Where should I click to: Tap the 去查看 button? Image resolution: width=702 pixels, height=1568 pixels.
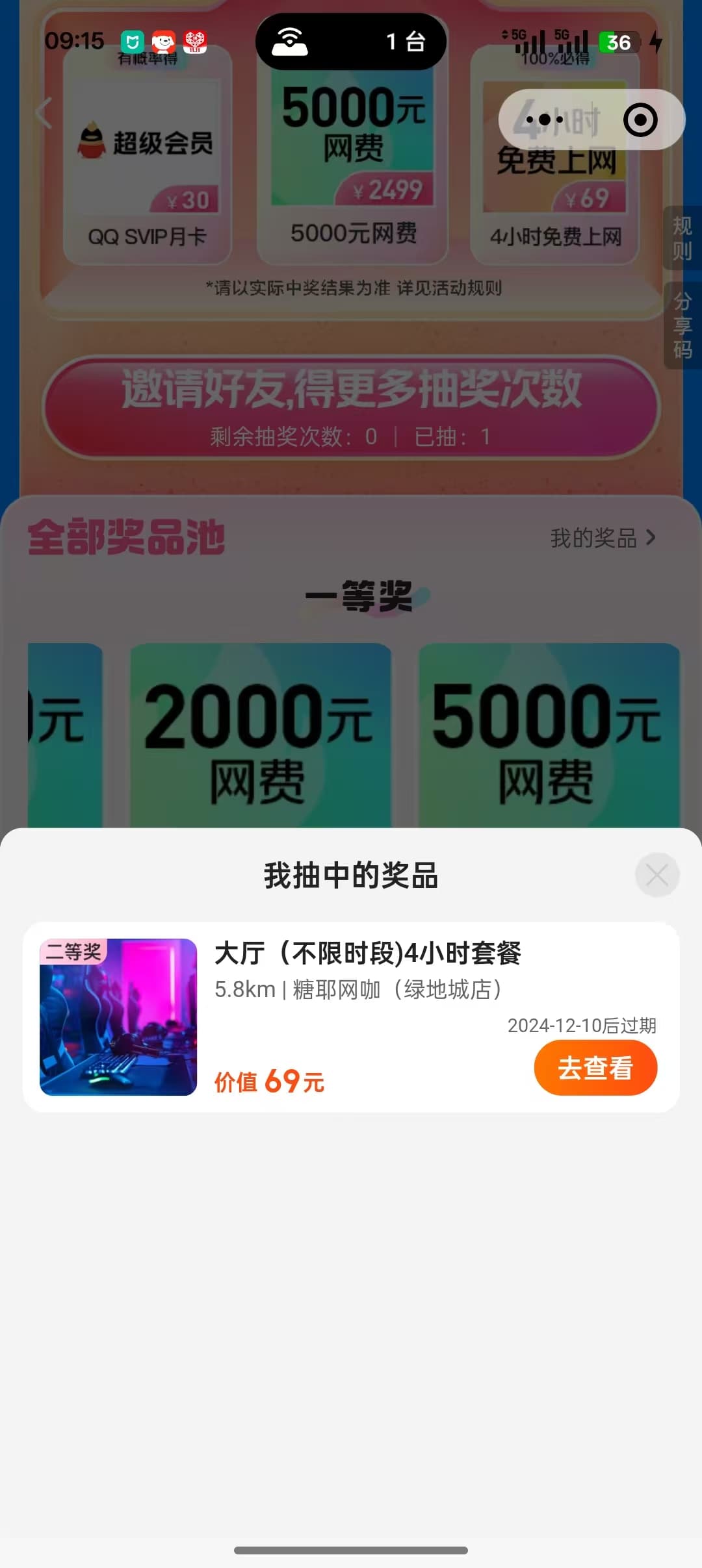pos(595,1067)
